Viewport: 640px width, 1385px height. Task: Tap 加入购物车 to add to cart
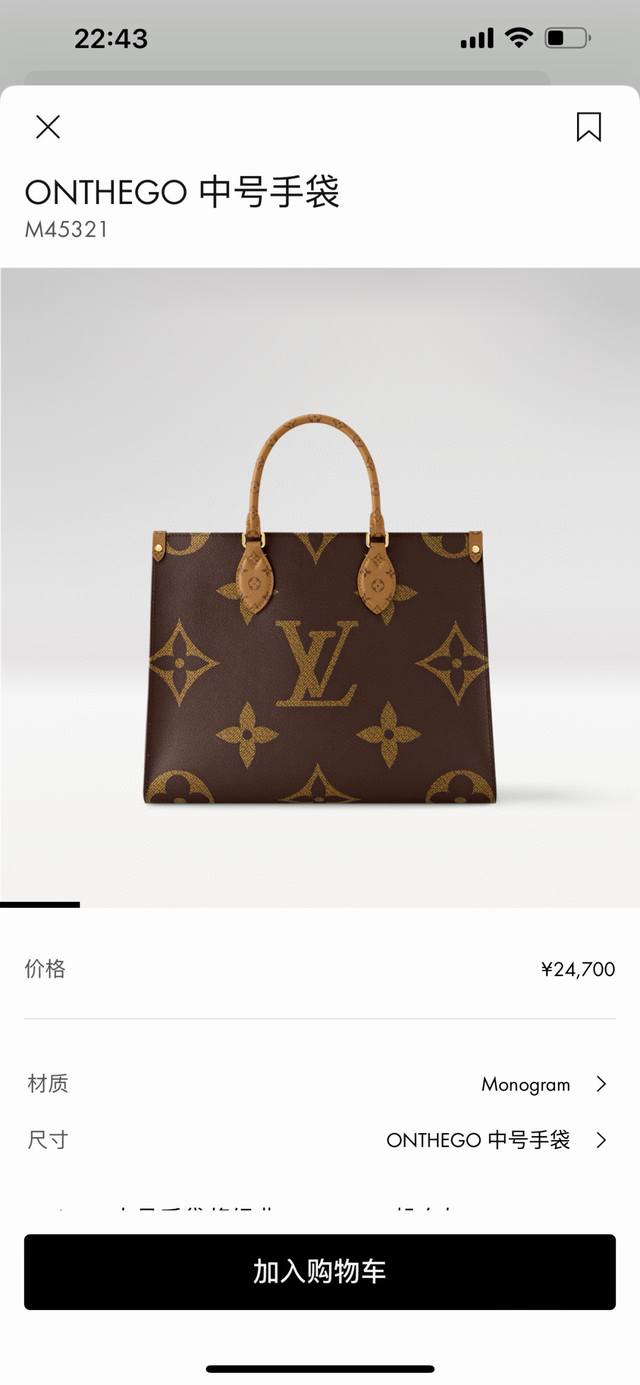pos(320,1272)
